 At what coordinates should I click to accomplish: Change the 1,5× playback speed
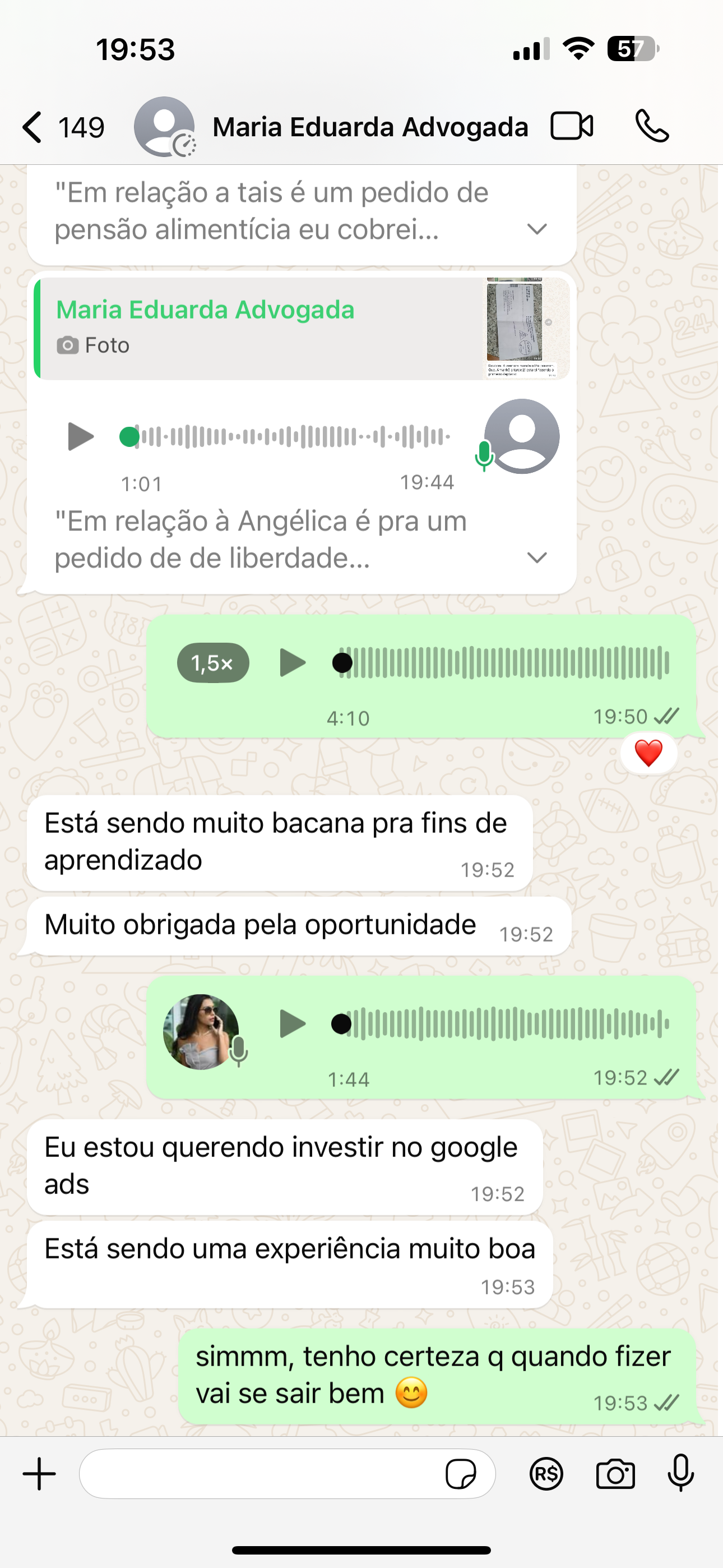point(213,663)
